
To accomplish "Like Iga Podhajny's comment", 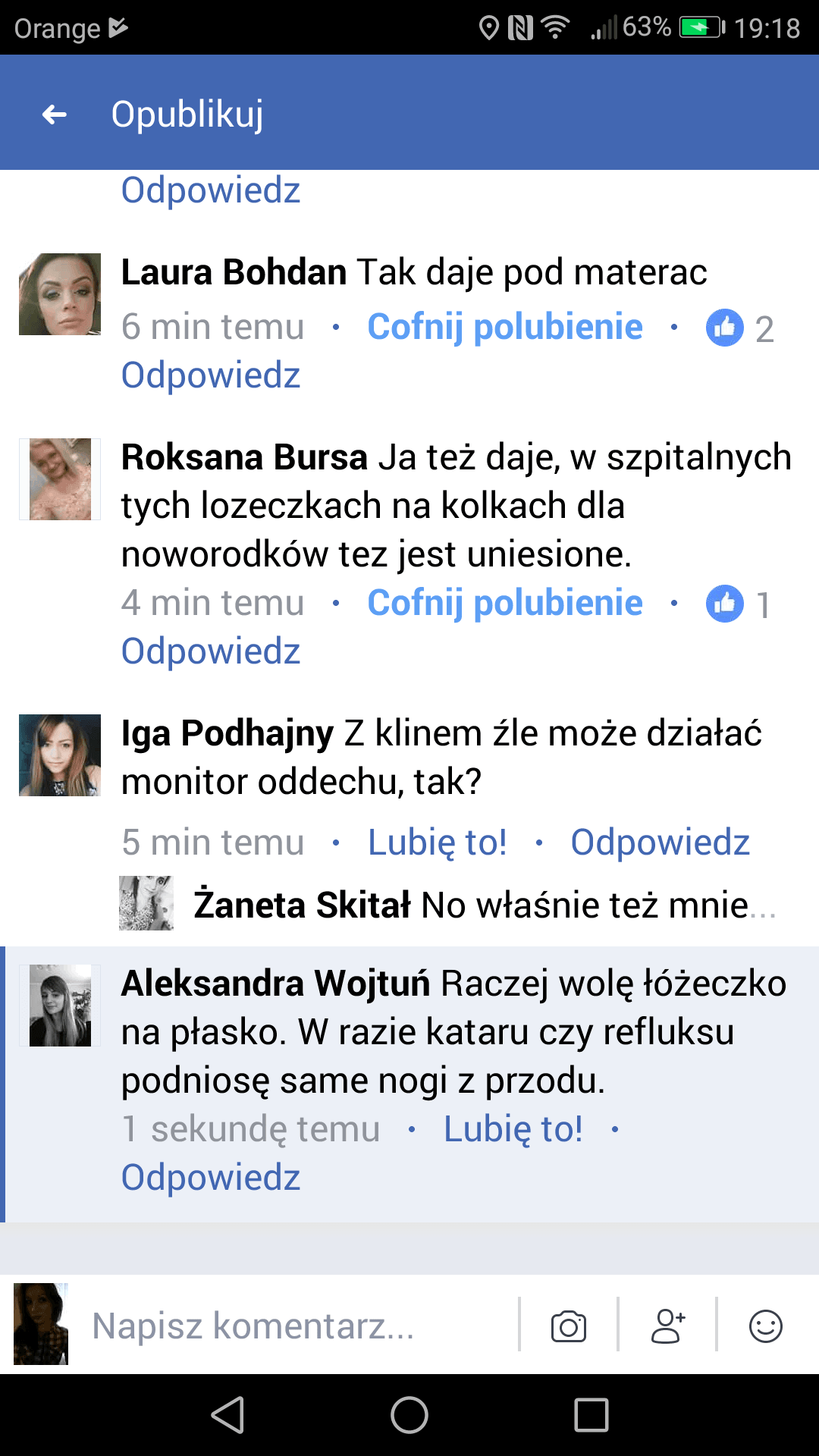I will 437,843.
